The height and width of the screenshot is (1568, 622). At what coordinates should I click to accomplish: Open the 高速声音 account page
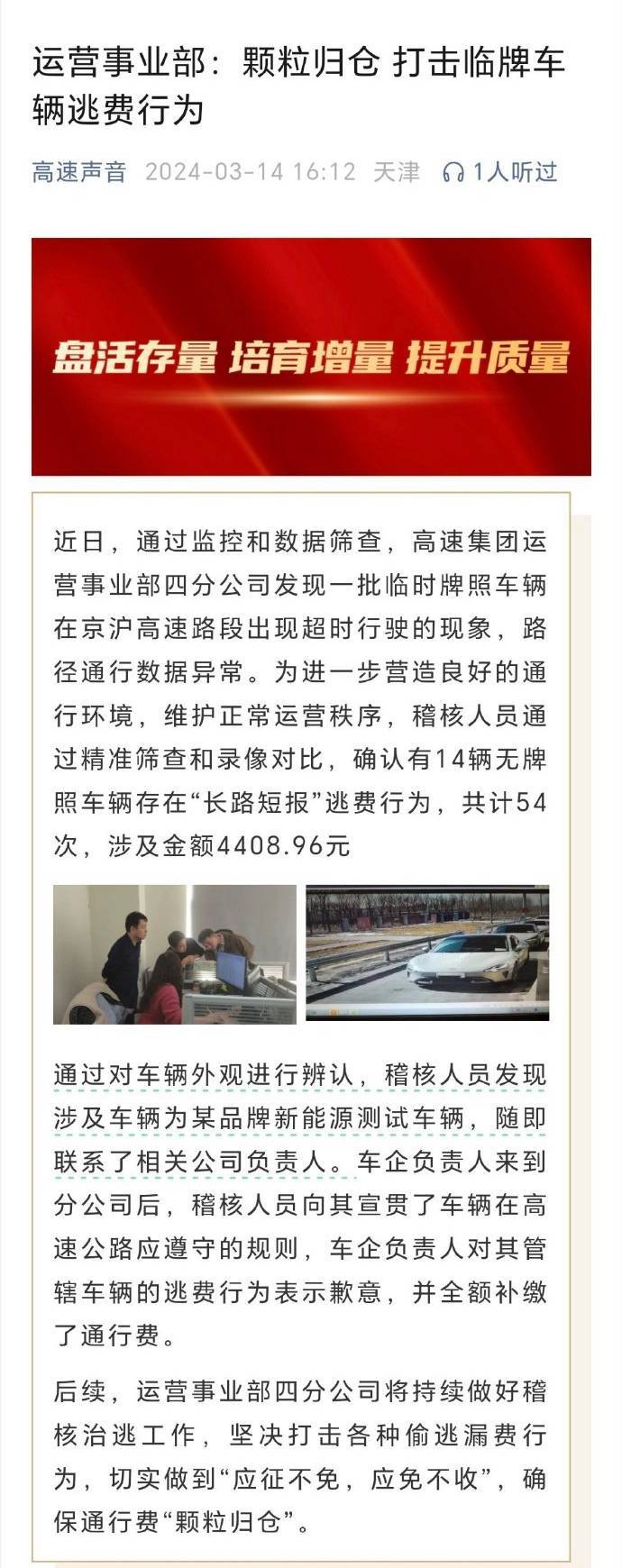point(79,171)
